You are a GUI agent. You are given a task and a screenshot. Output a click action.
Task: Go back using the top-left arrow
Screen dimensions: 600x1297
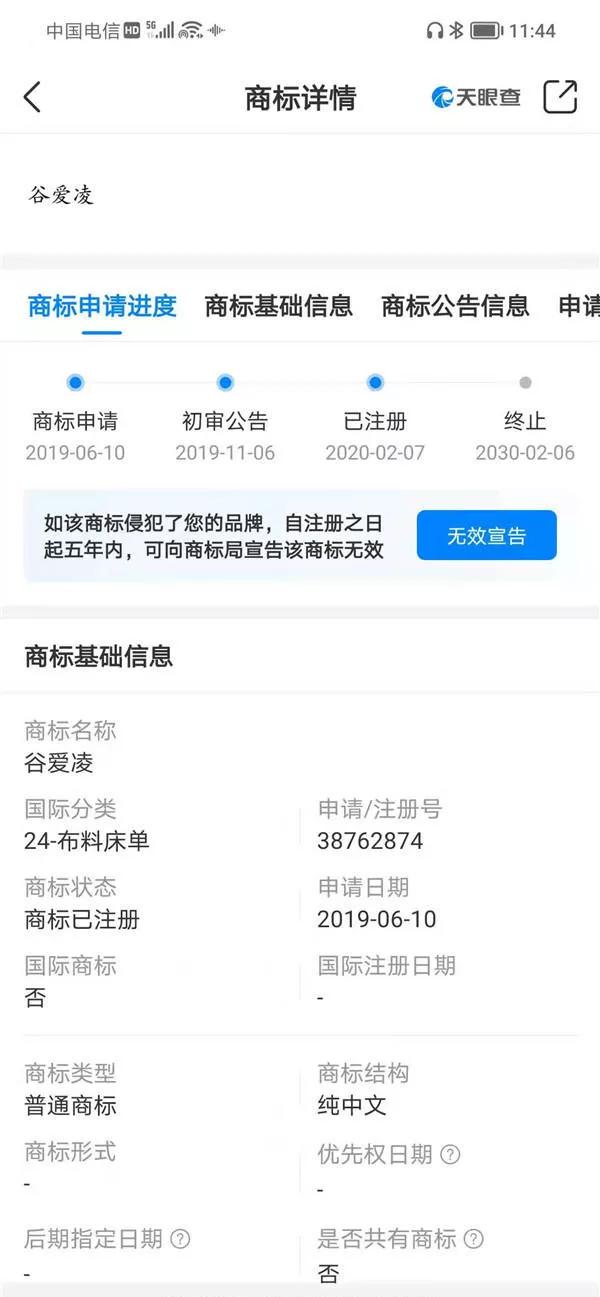click(x=32, y=97)
